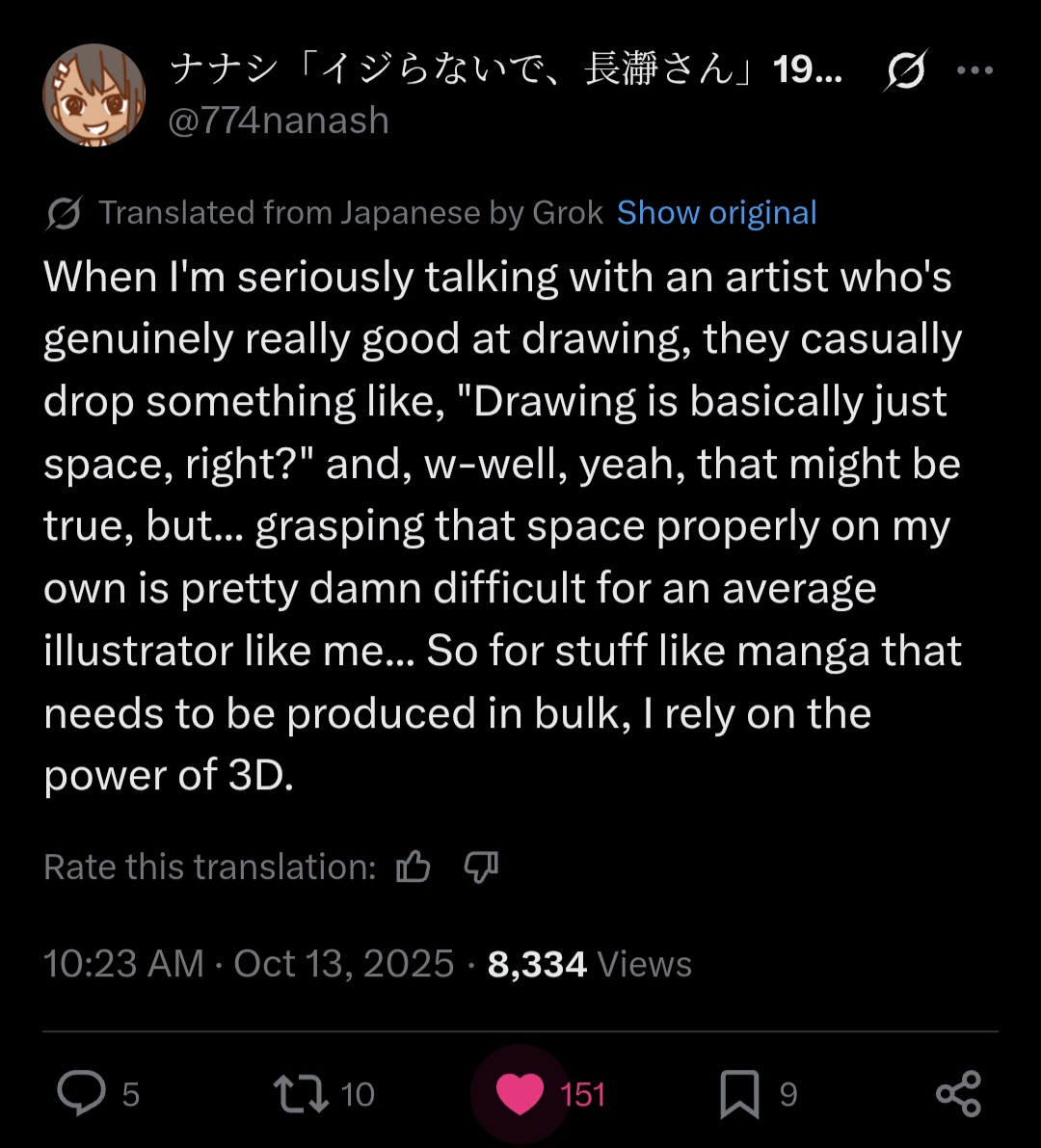This screenshot has height=1148, width=1041.
Task: Open the post's overflow menu
Action: click(974, 70)
